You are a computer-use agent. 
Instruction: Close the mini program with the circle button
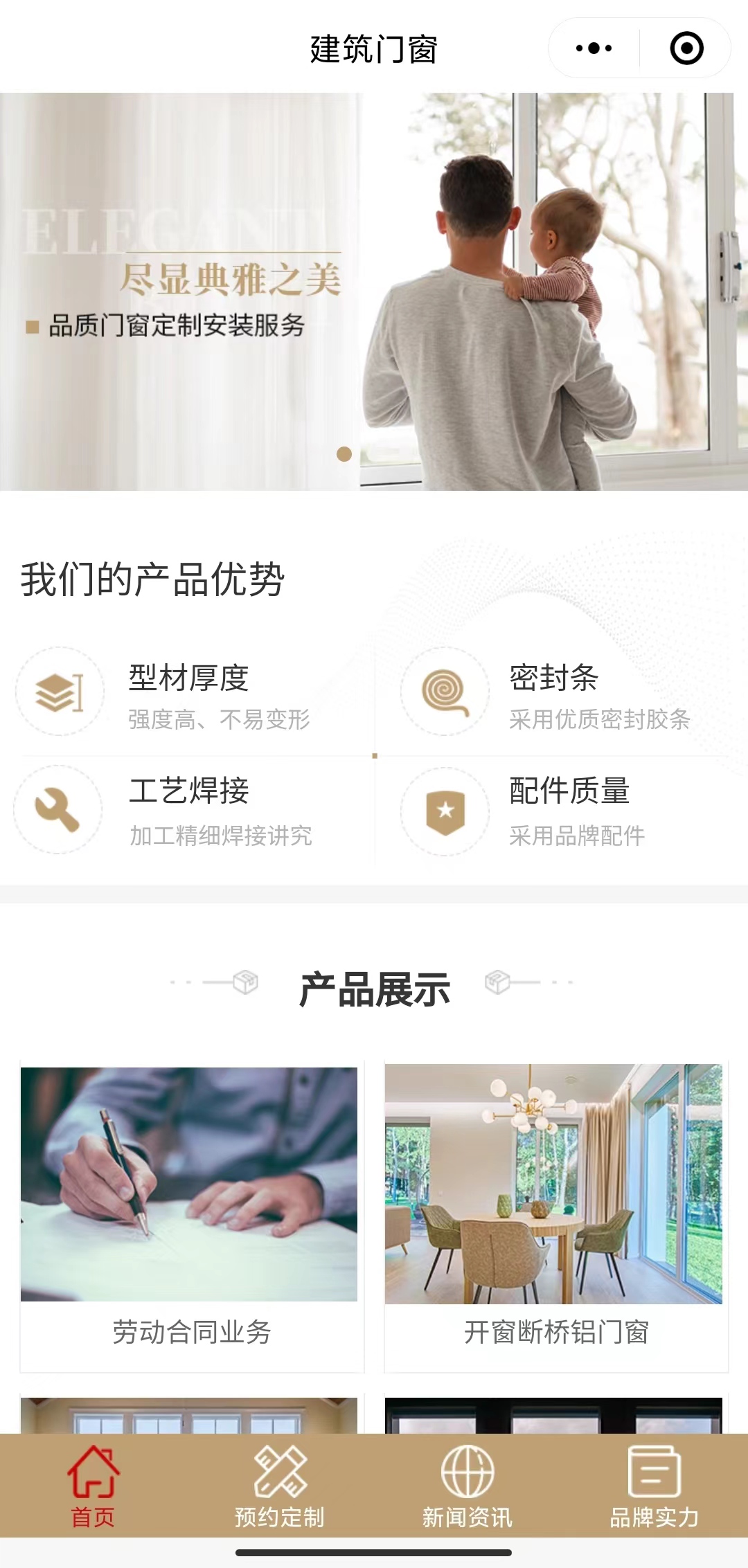[x=686, y=48]
